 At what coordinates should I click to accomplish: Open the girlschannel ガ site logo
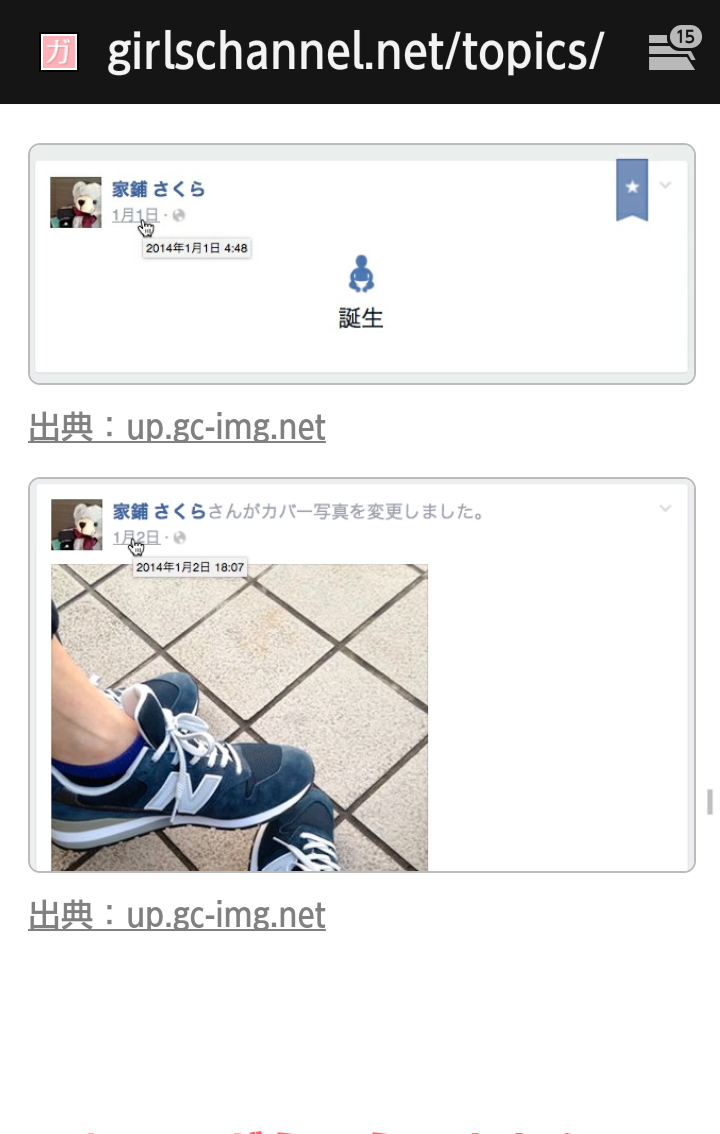pos(60,51)
